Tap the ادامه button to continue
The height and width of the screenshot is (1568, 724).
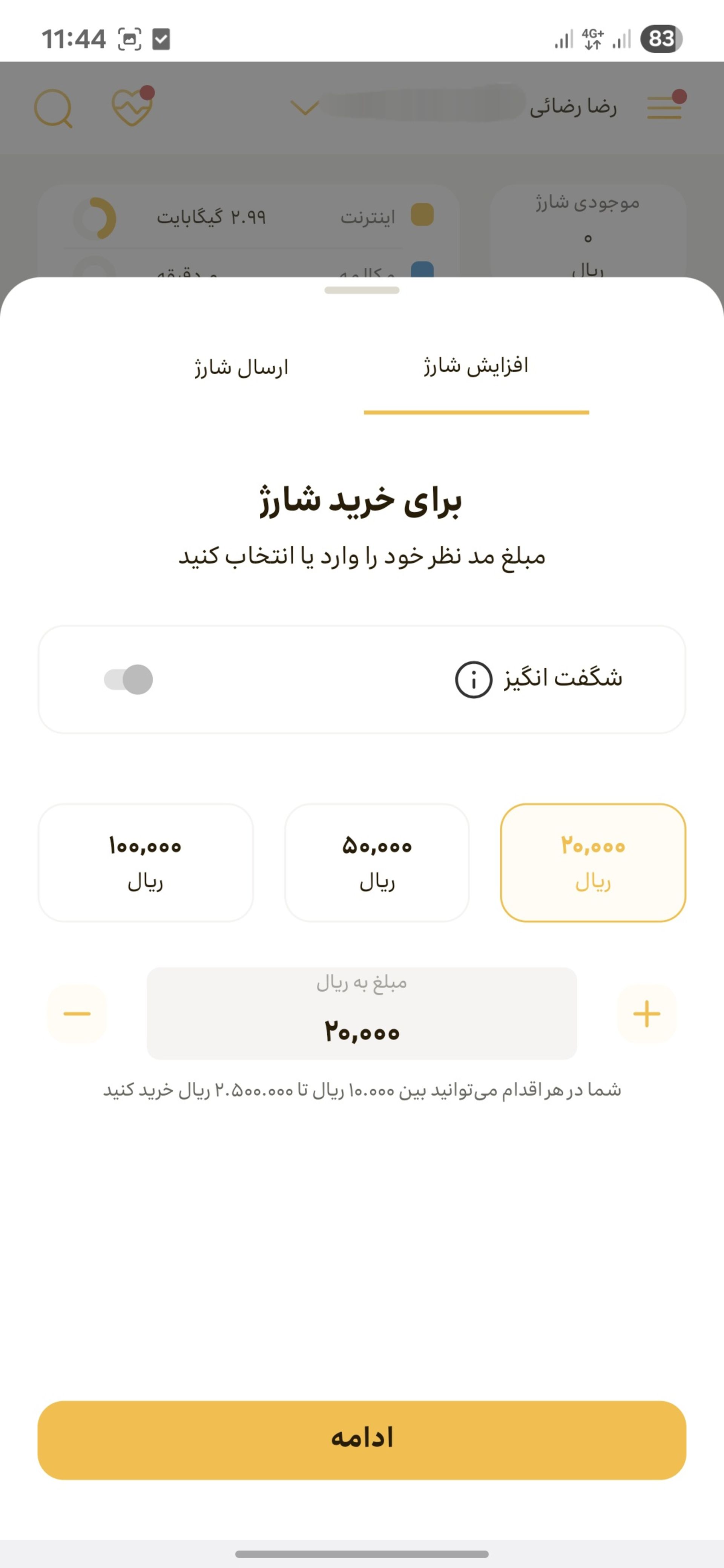(x=362, y=1440)
